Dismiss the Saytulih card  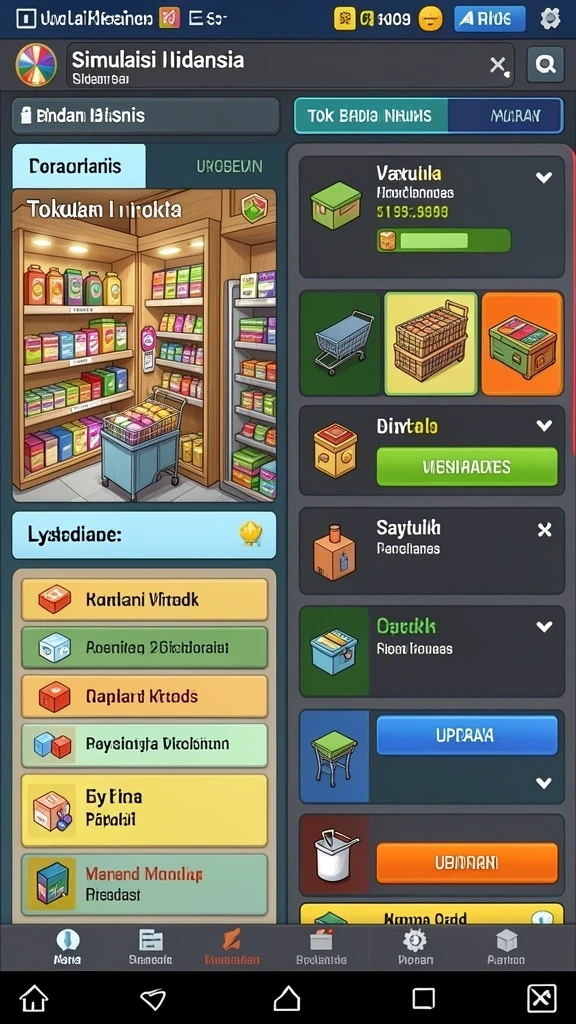coord(544,530)
